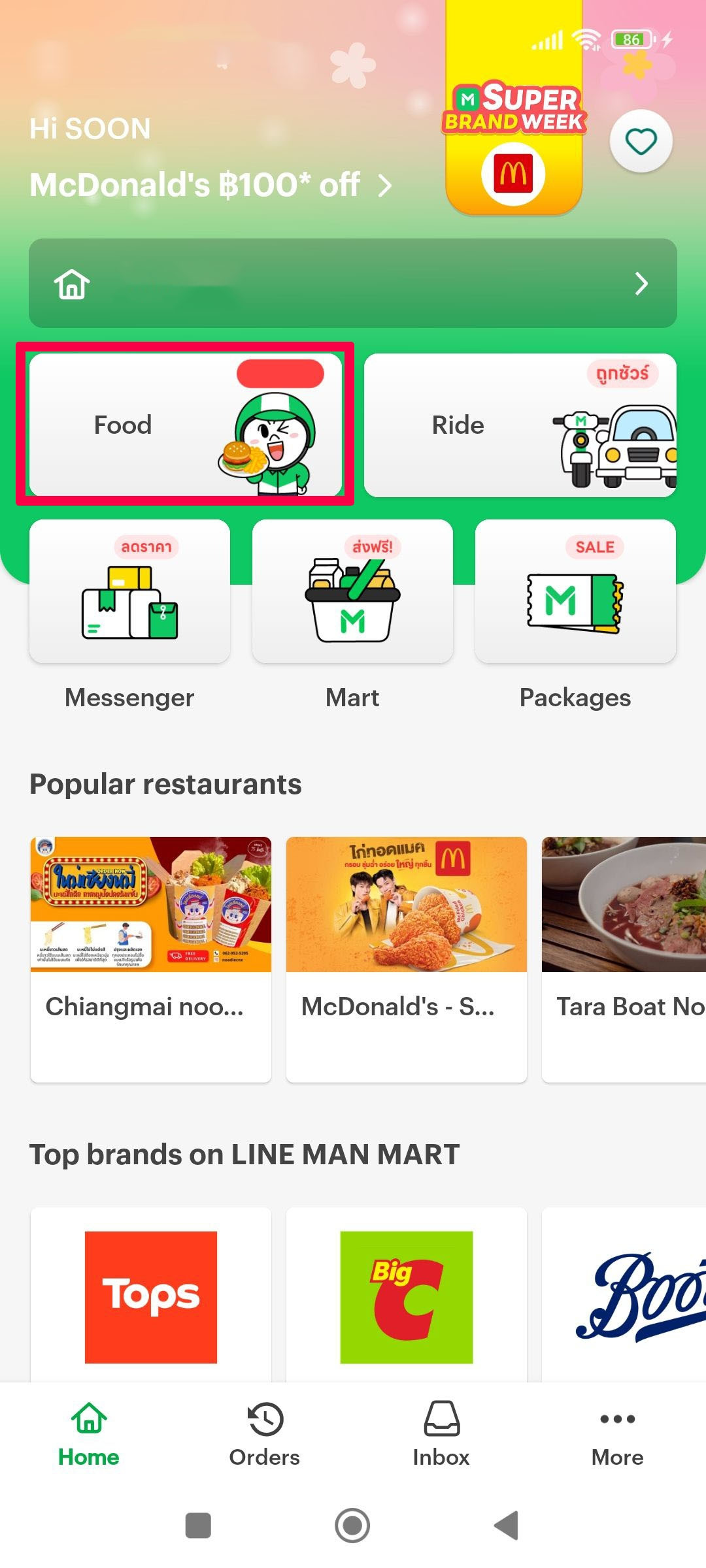Tap the home icon in the address bar
This screenshot has height=1568, width=706.
(72, 284)
